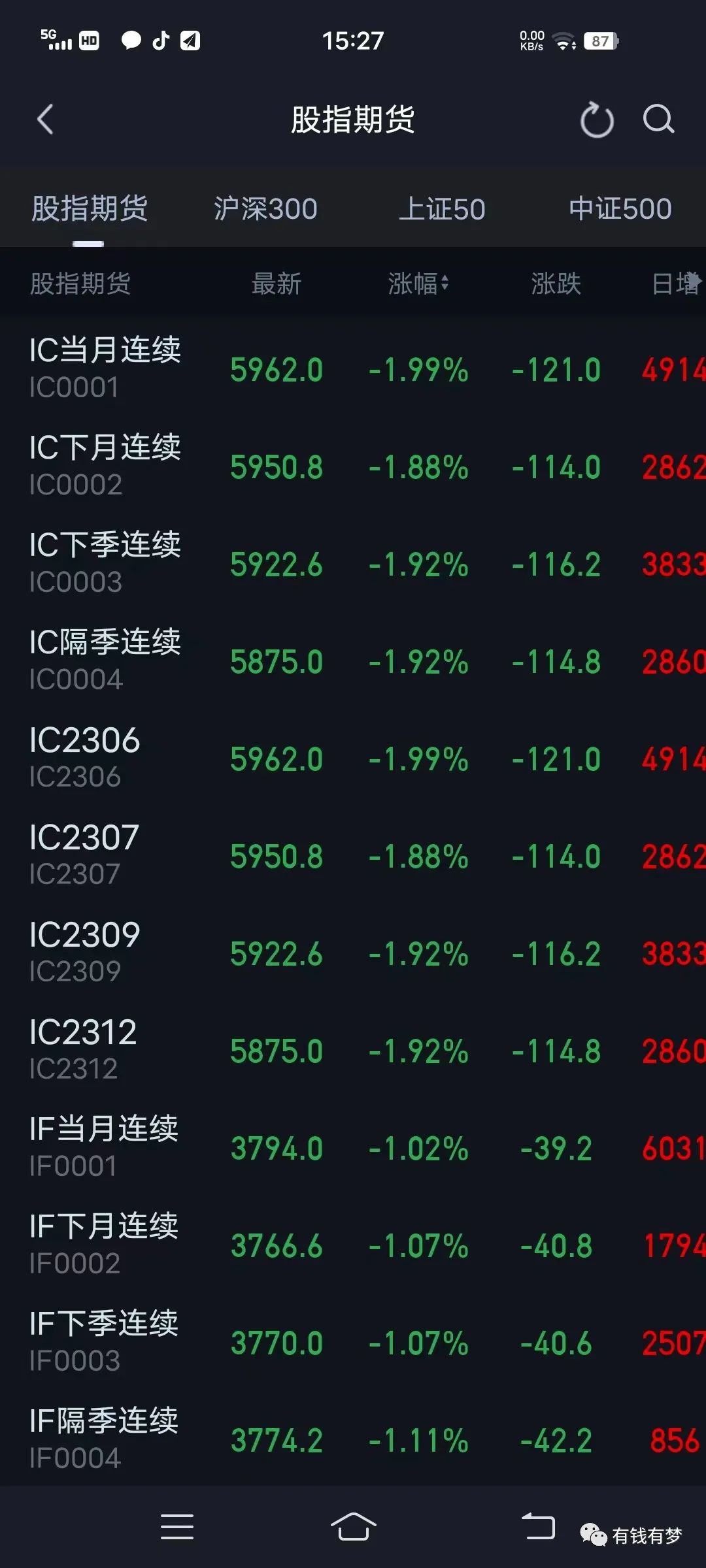Image resolution: width=706 pixels, height=1568 pixels.
Task: Switch to the 上证50 tab
Action: (442, 209)
